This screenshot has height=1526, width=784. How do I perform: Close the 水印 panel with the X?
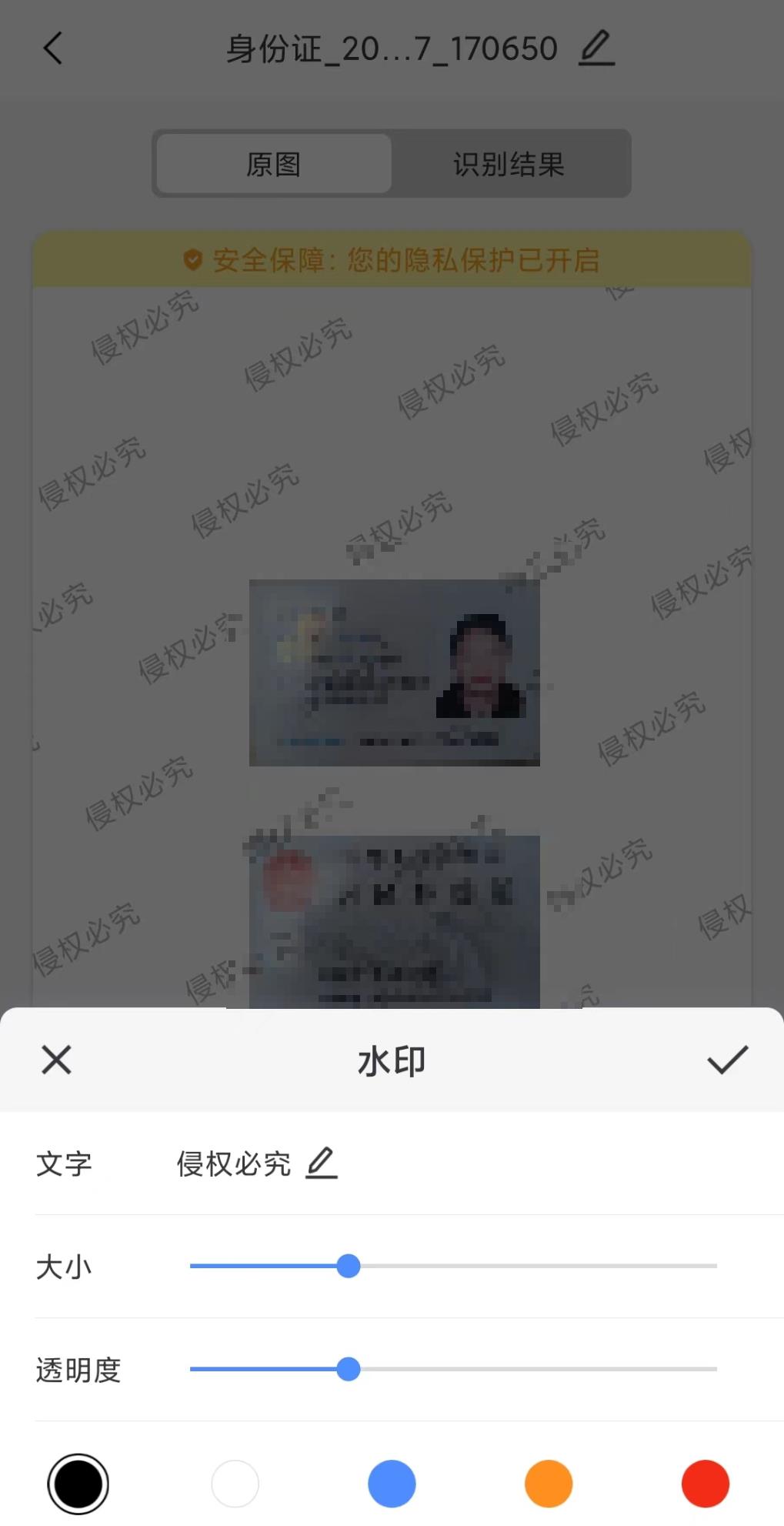coord(56,1060)
